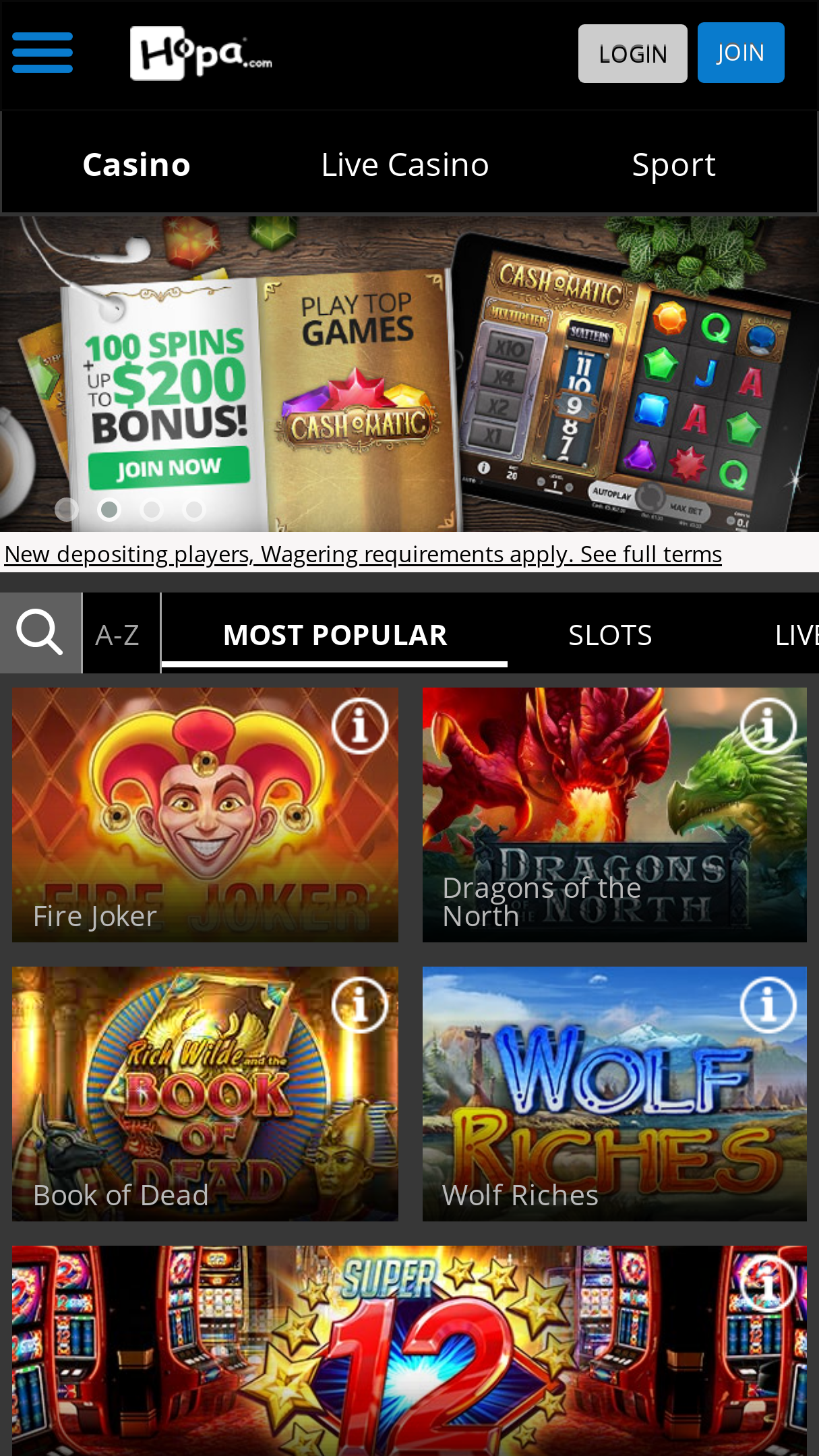This screenshot has width=819, height=1456.
Task: Open the full terms link
Action: 363,554
